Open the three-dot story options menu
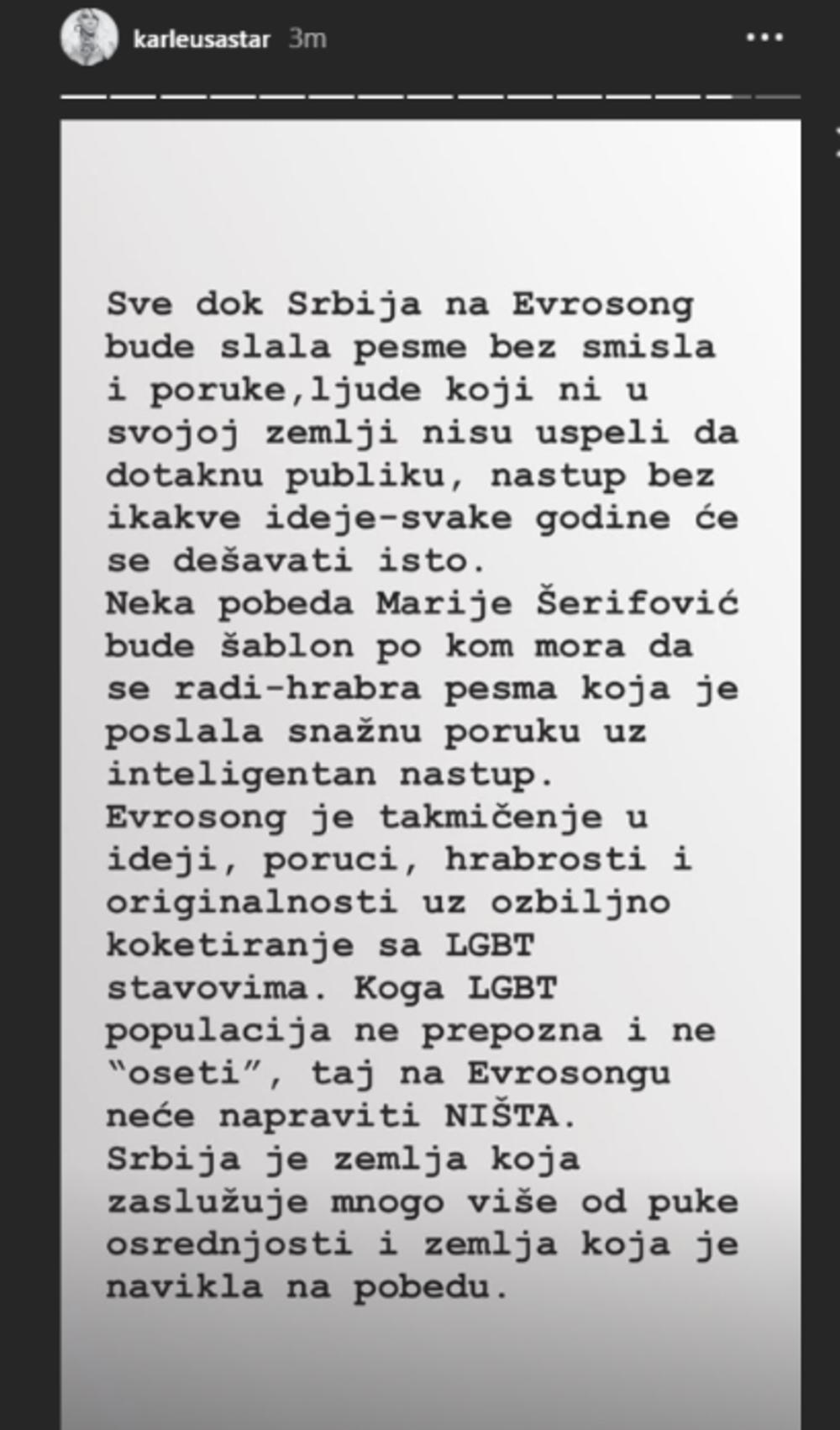 coord(764,38)
